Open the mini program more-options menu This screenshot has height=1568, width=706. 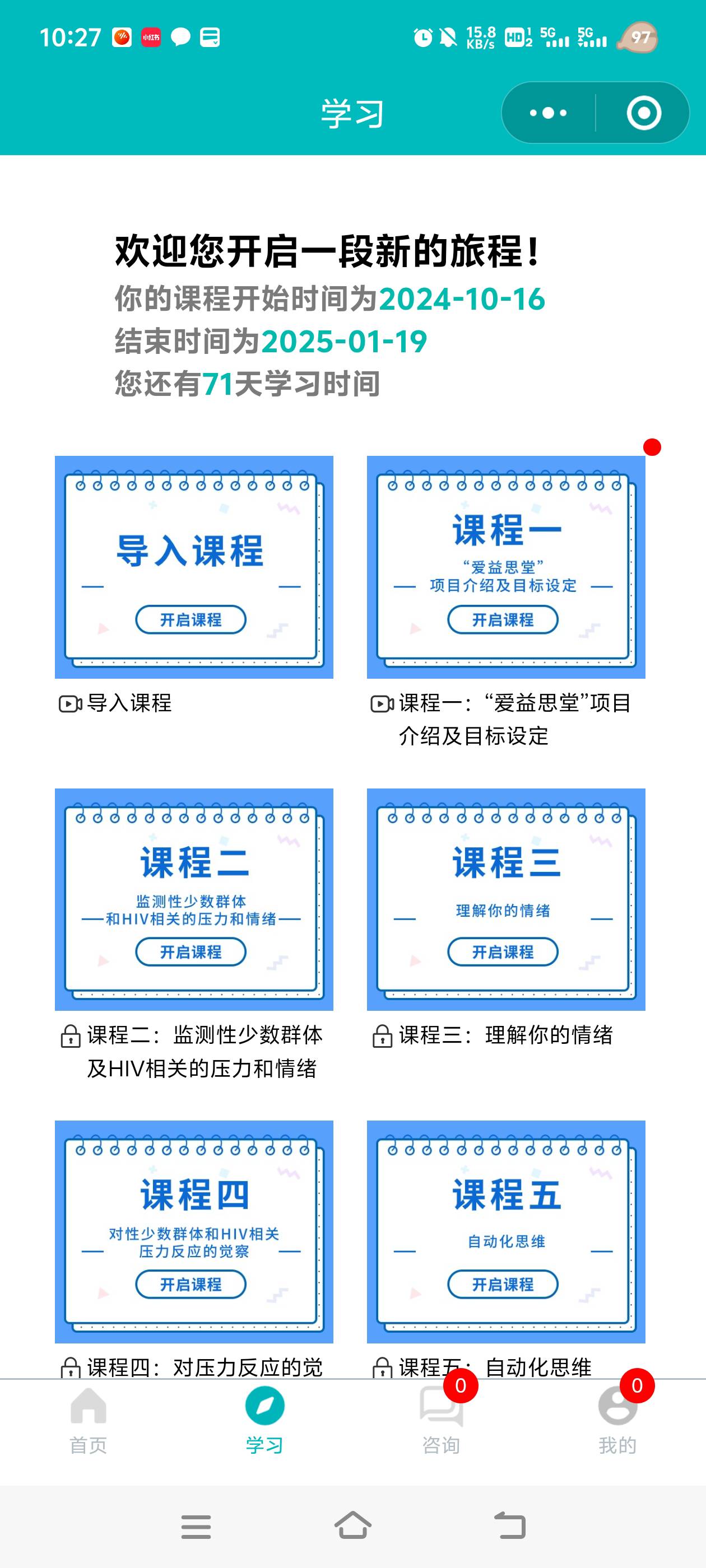coord(547,113)
